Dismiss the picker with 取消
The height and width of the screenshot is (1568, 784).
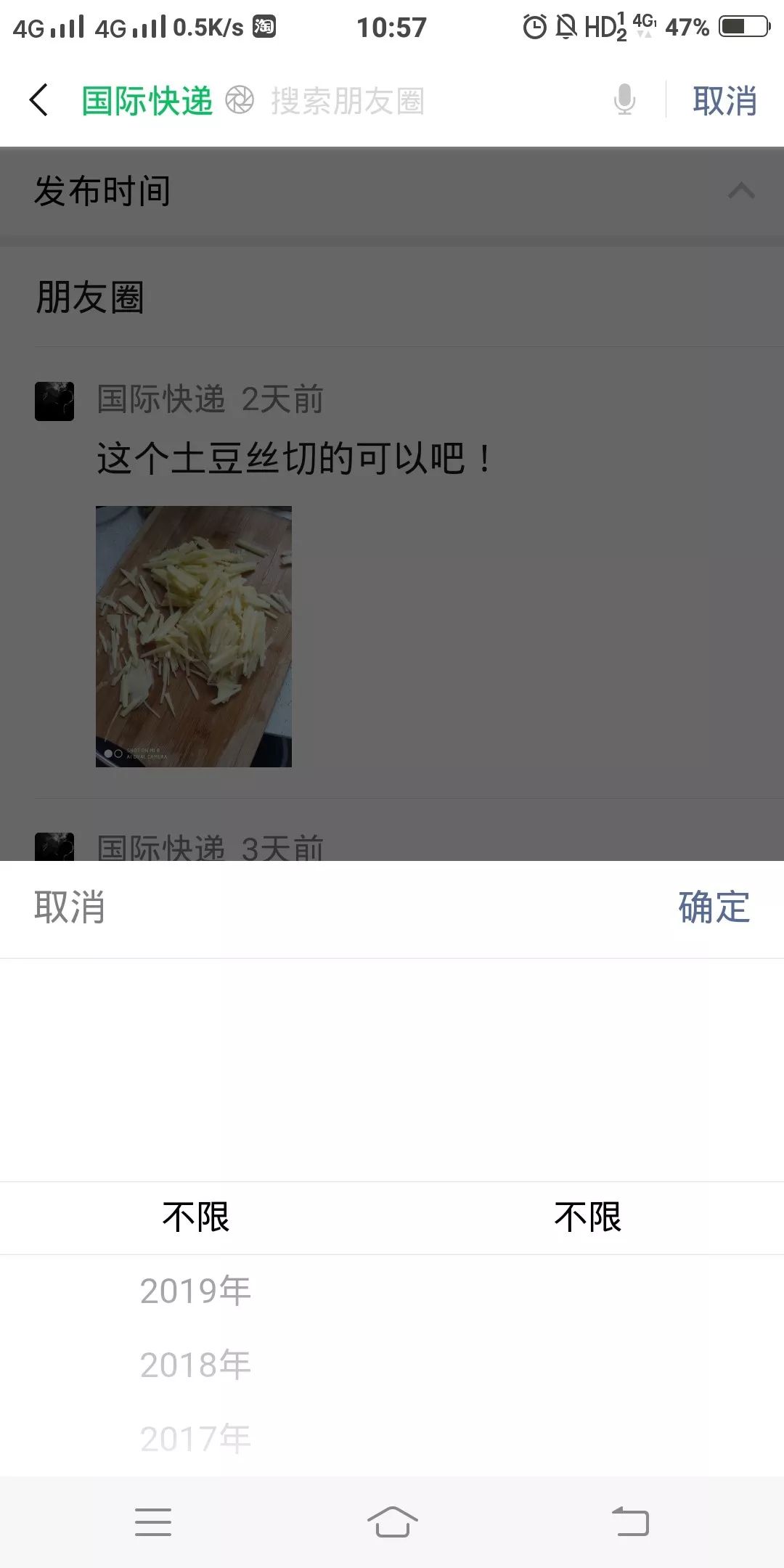coord(68,909)
